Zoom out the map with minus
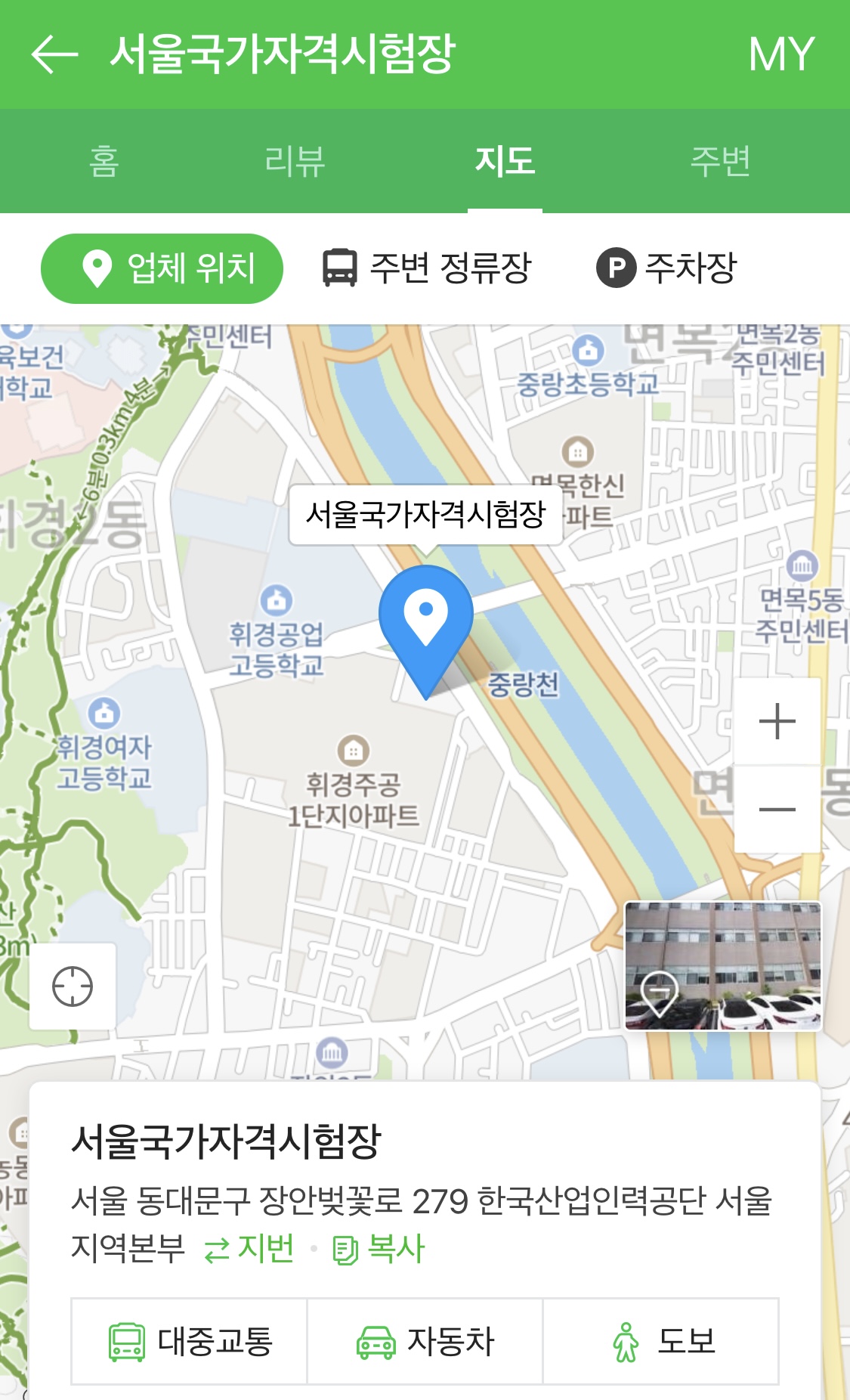This screenshot has height=1400, width=850. coord(777,809)
